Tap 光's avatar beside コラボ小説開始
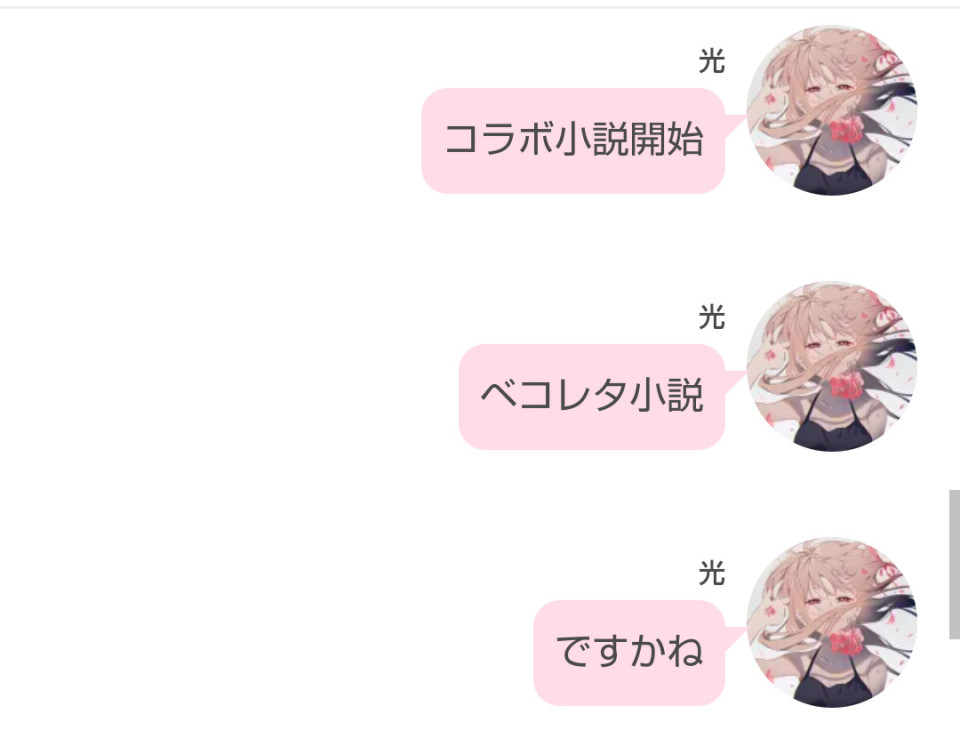Screen dimensions: 960x754 (x=831, y=110)
